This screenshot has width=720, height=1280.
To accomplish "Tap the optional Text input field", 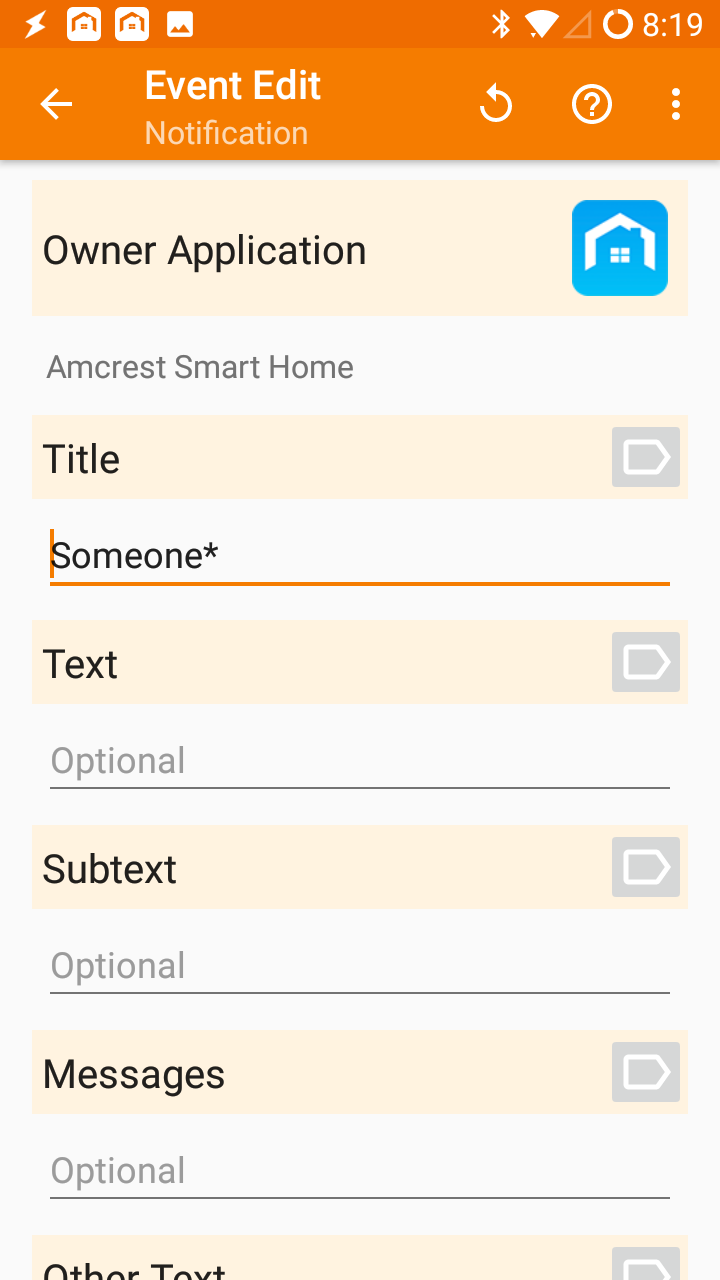I will [x=360, y=761].
